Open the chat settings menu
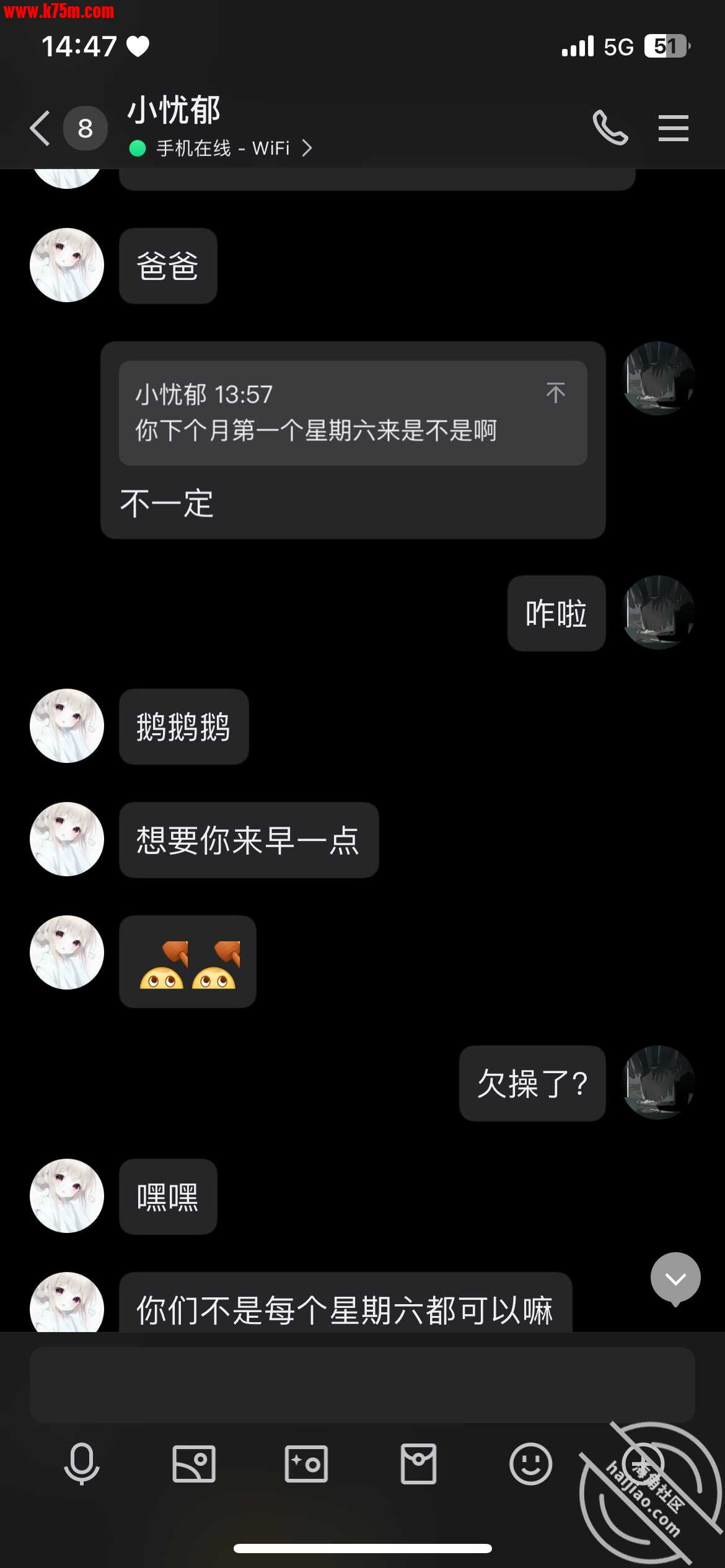The height and width of the screenshot is (1568, 725). [673, 128]
